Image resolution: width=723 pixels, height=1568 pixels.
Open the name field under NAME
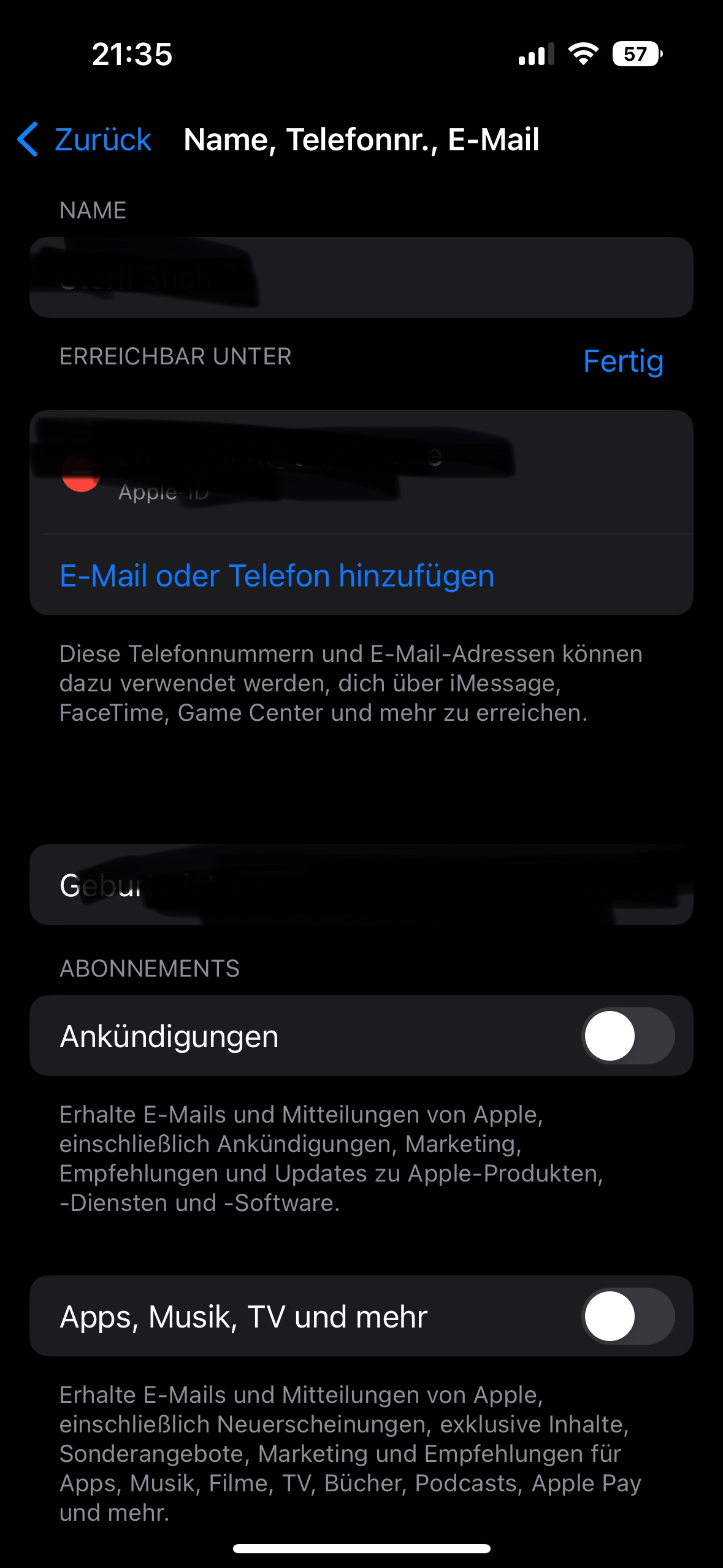[x=361, y=277]
